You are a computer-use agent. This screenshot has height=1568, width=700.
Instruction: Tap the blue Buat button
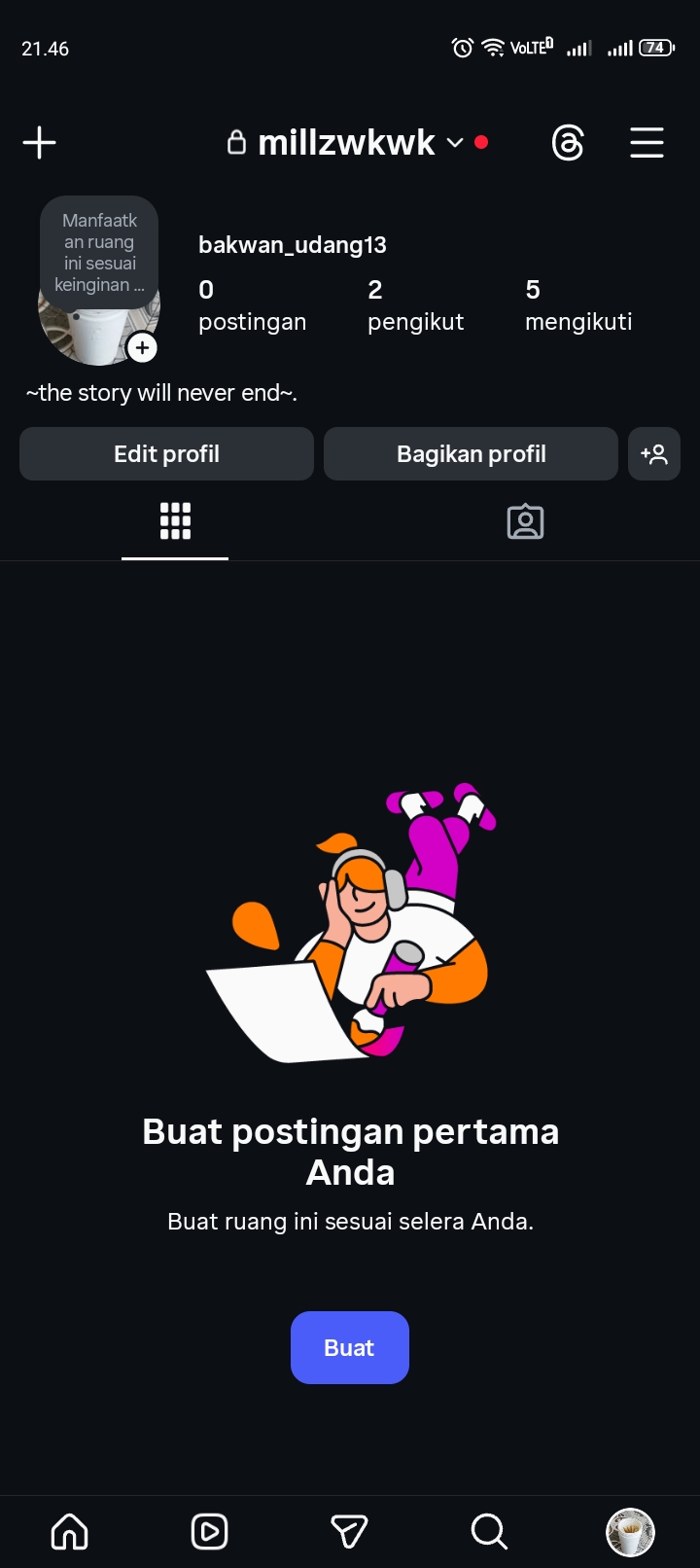tap(349, 1347)
